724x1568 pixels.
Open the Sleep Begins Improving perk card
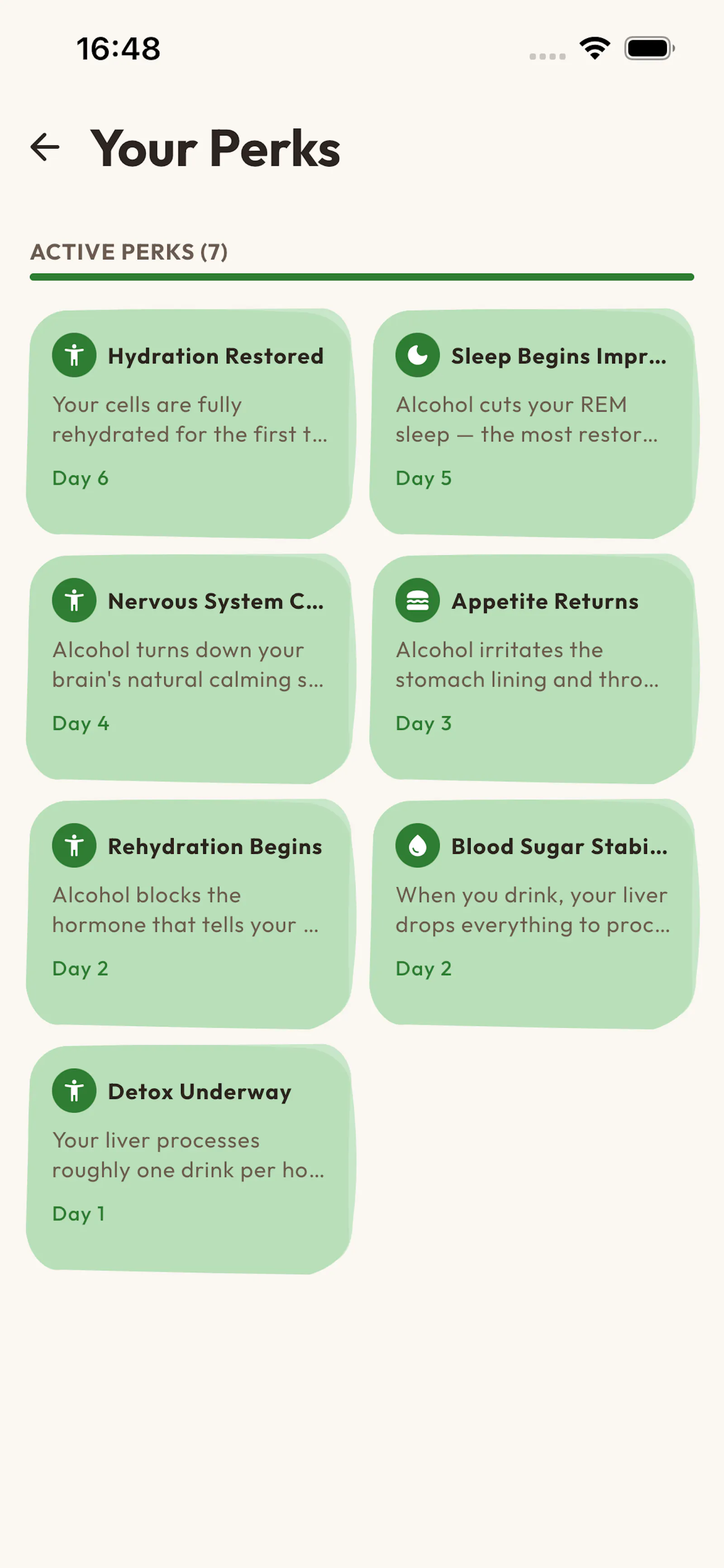(534, 424)
